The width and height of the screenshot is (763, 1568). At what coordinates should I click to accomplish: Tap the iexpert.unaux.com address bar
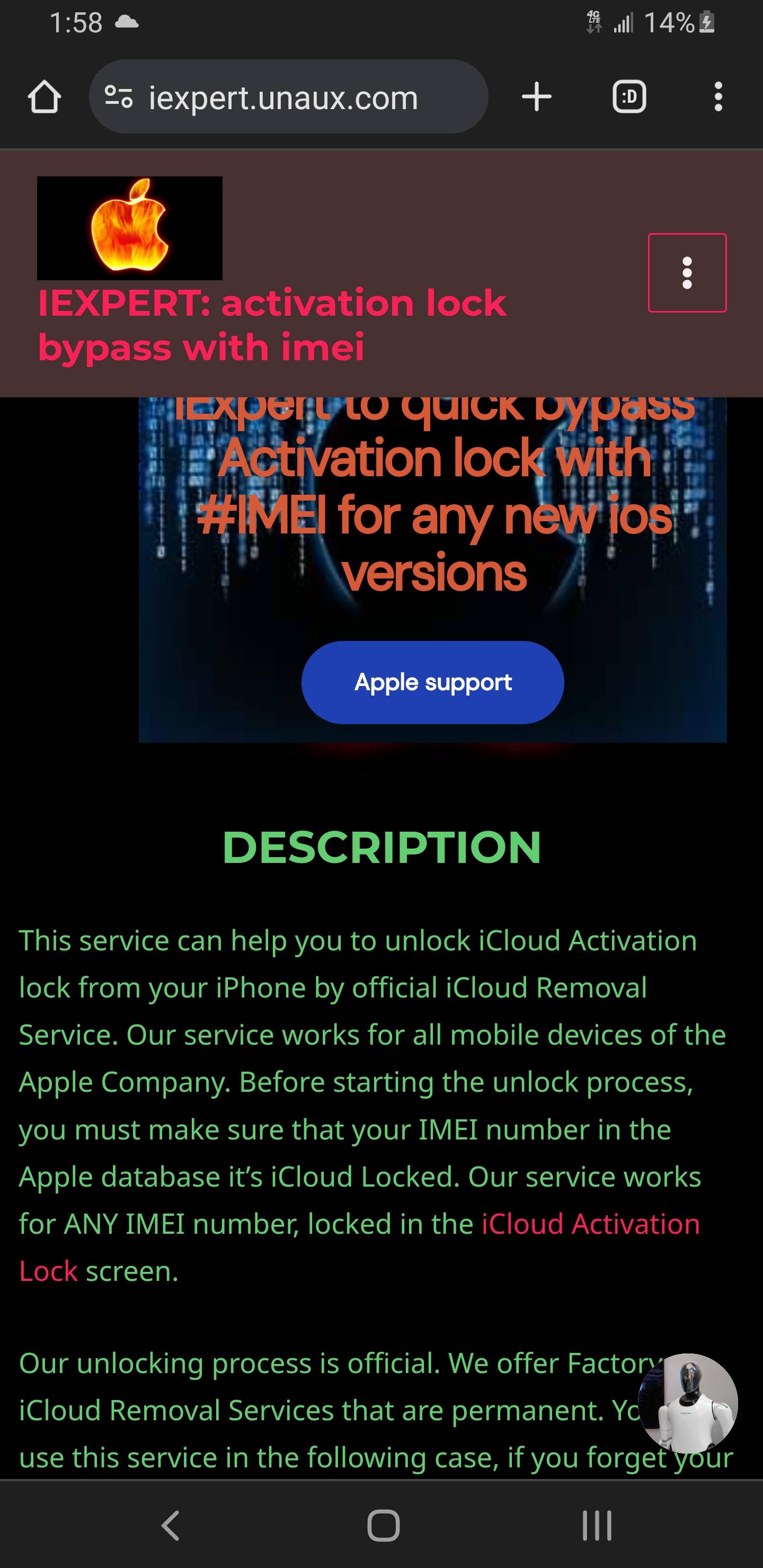coord(283,97)
